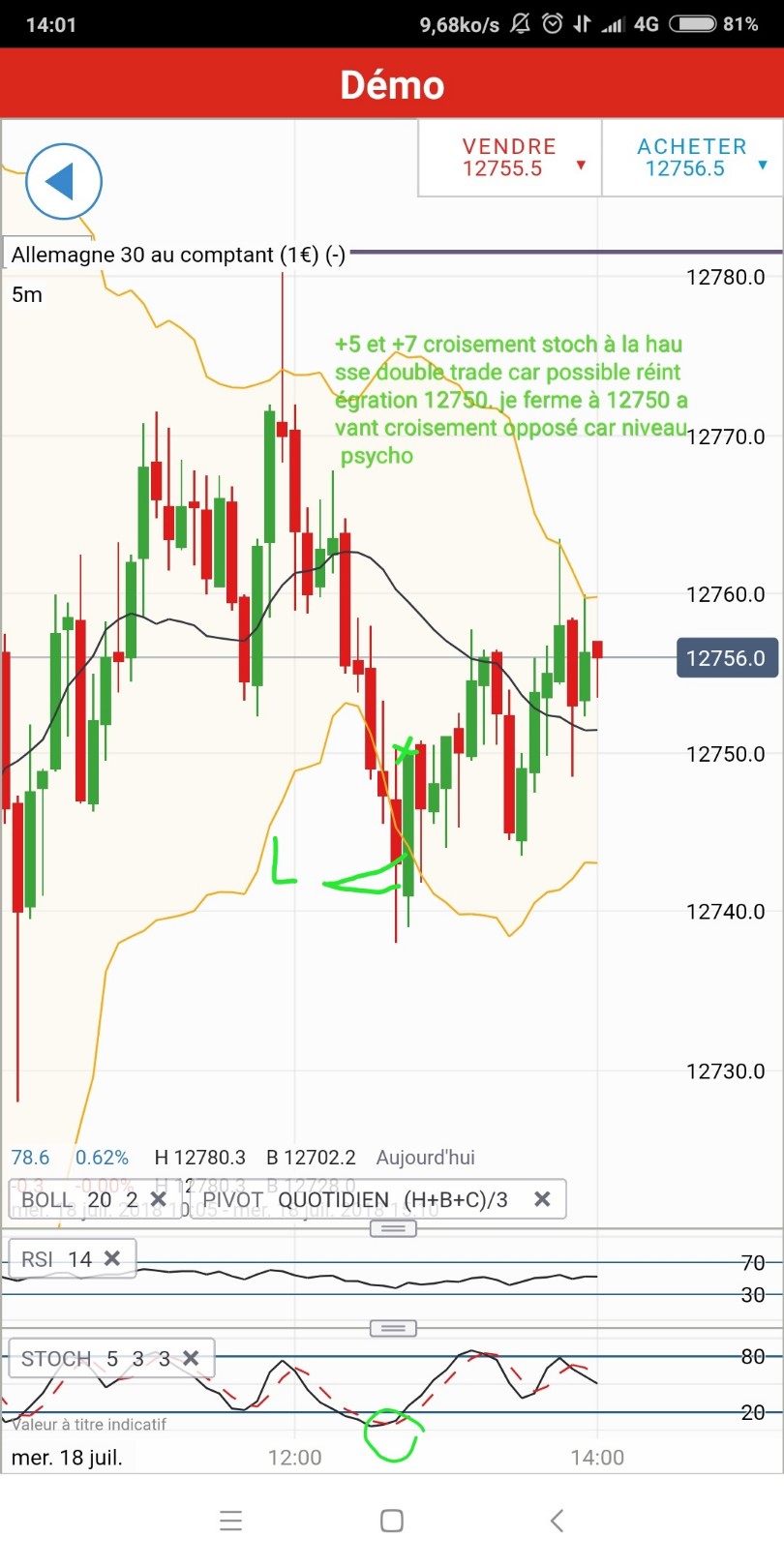This screenshot has height=1568, width=784.
Task: Open STOCH 5 3 3 indicator settings
Action: pyautogui.click(x=94, y=1358)
